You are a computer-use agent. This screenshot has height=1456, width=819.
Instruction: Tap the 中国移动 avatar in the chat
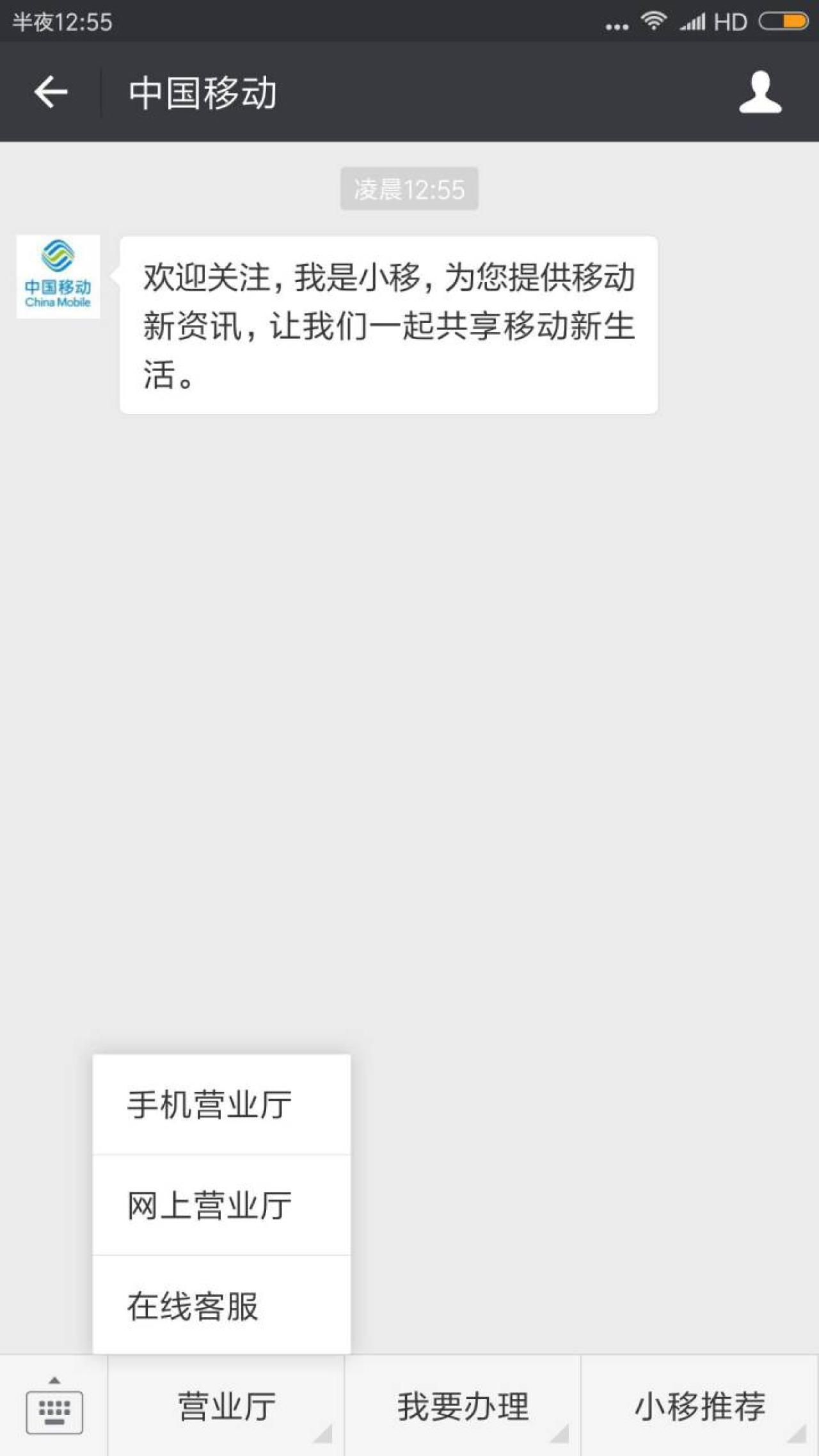tap(58, 276)
